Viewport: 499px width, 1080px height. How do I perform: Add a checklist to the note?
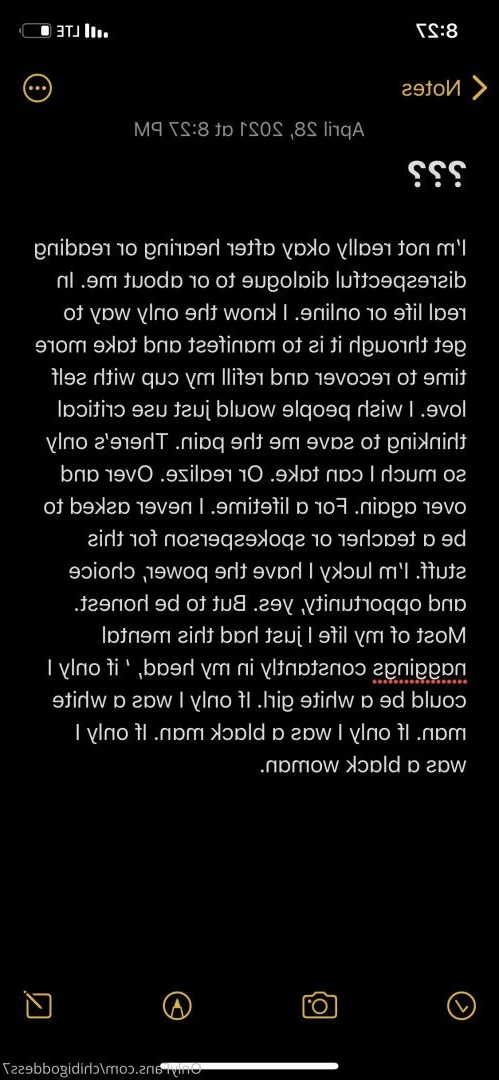[461, 1005]
